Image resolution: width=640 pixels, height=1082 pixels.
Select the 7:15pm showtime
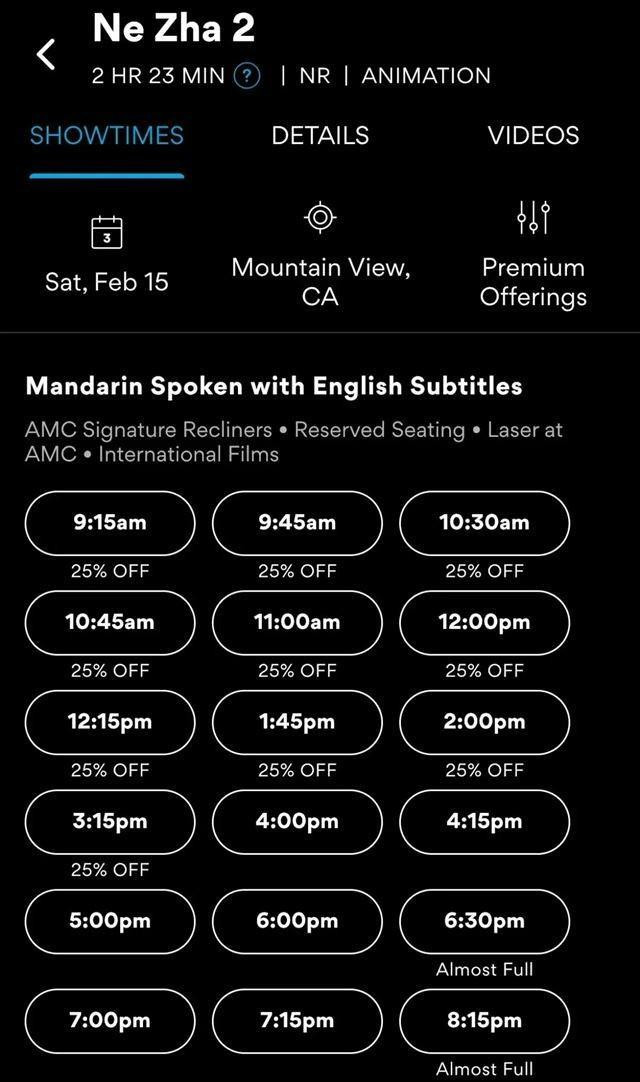(x=297, y=1021)
